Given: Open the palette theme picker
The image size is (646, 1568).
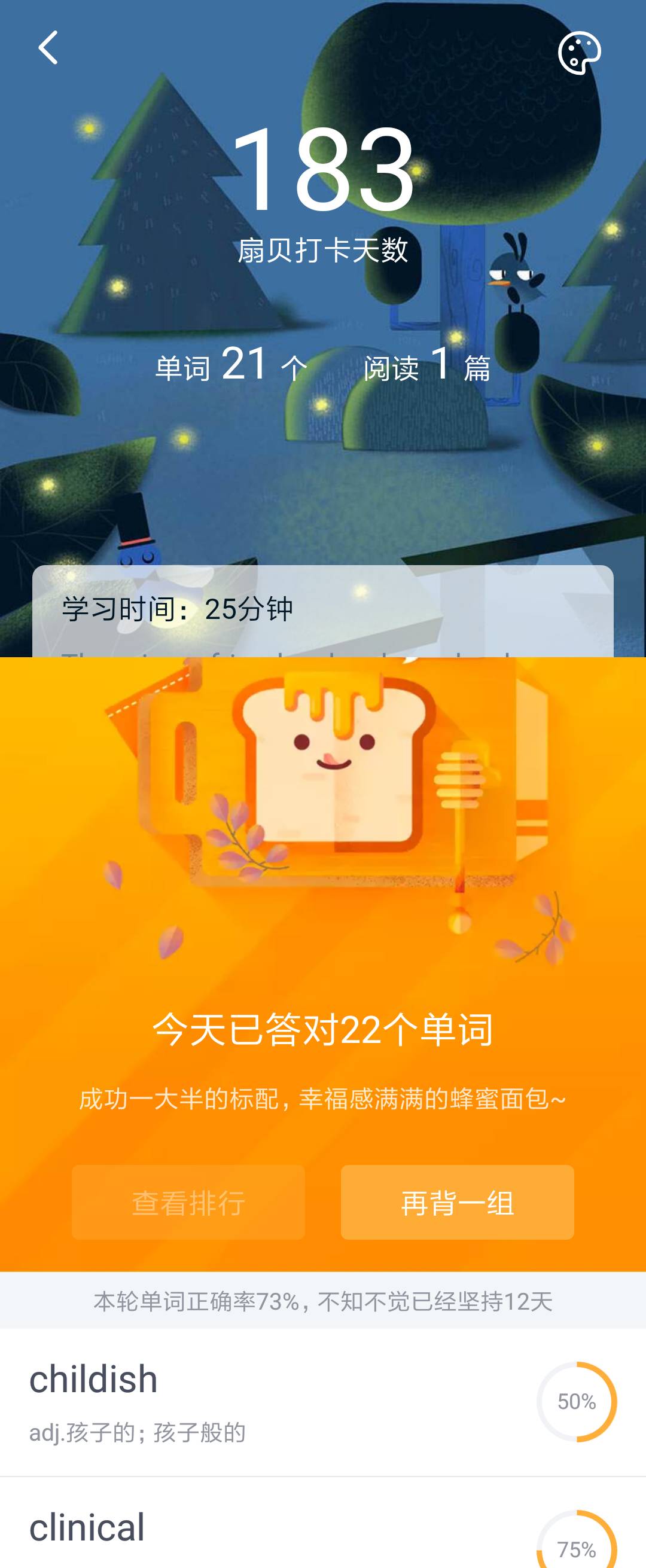Looking at the screenshot, I should click(x=579, y=54).
